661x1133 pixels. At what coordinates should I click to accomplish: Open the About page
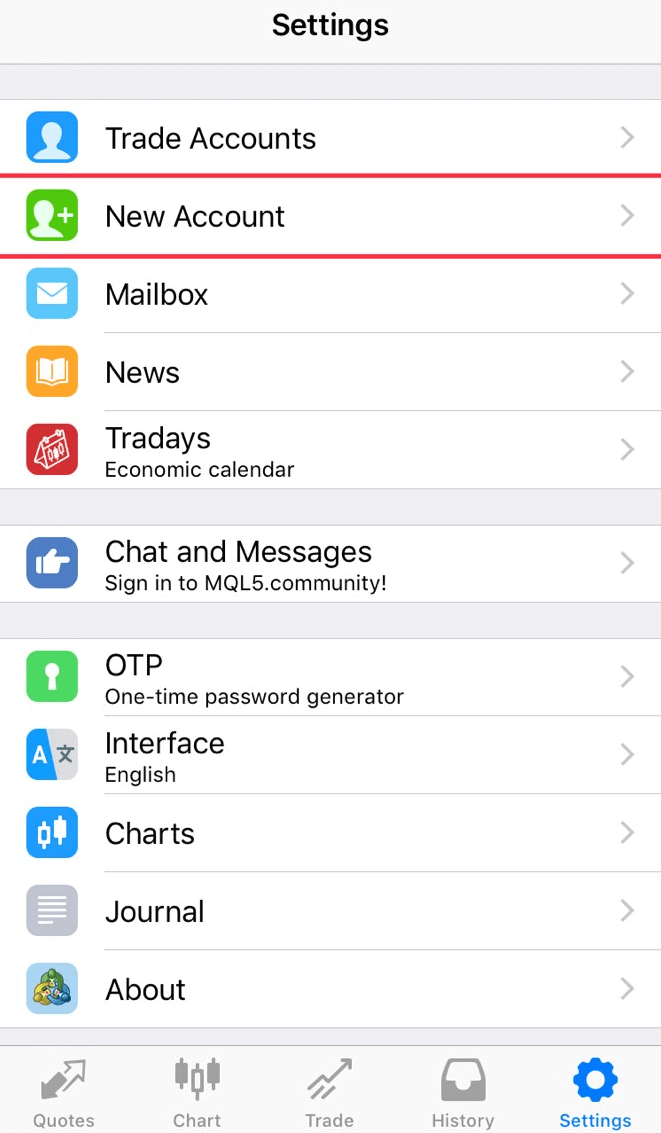click(x=330, y=989)
